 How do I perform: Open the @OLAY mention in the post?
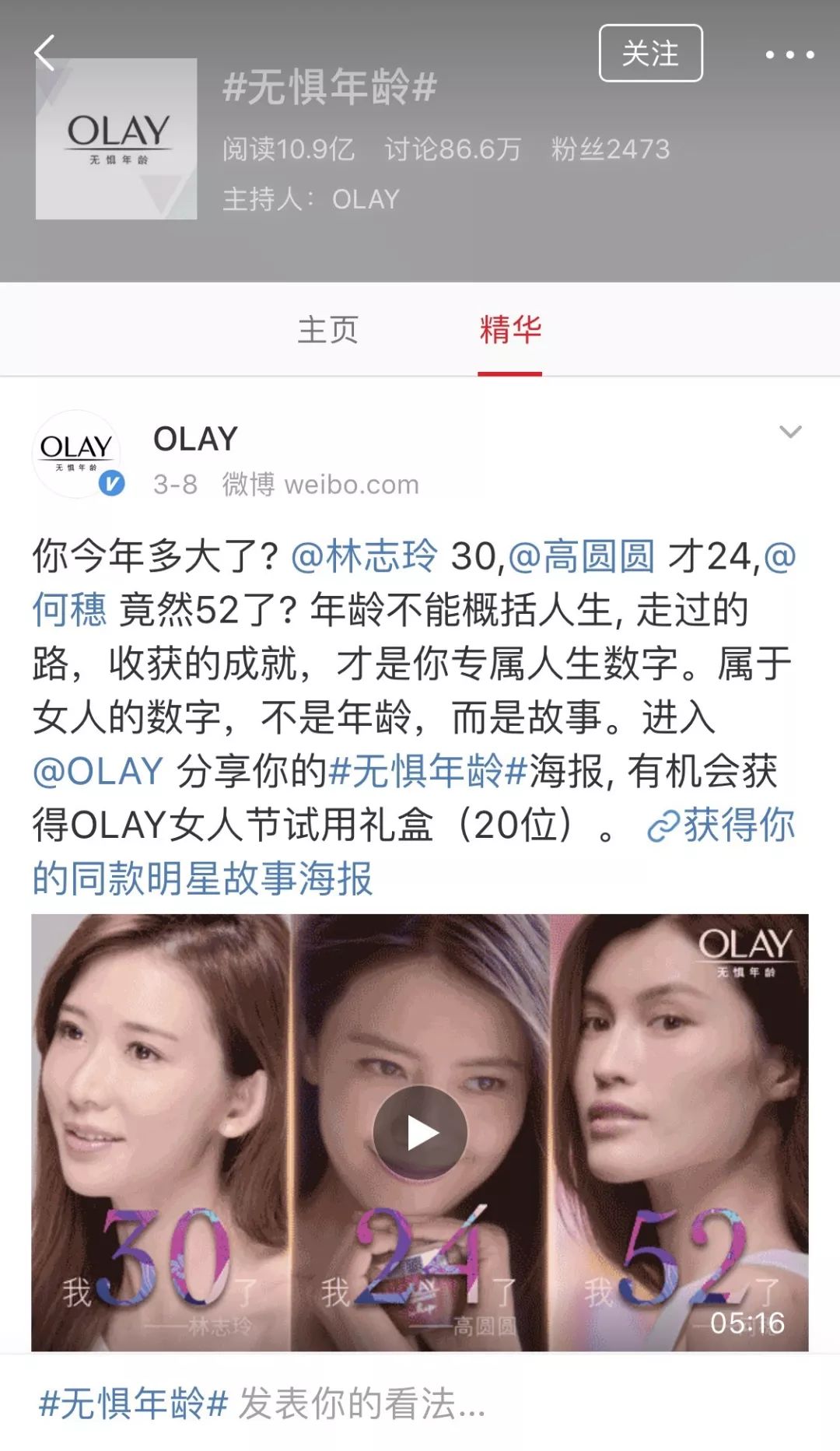click(x=98, y=772)
